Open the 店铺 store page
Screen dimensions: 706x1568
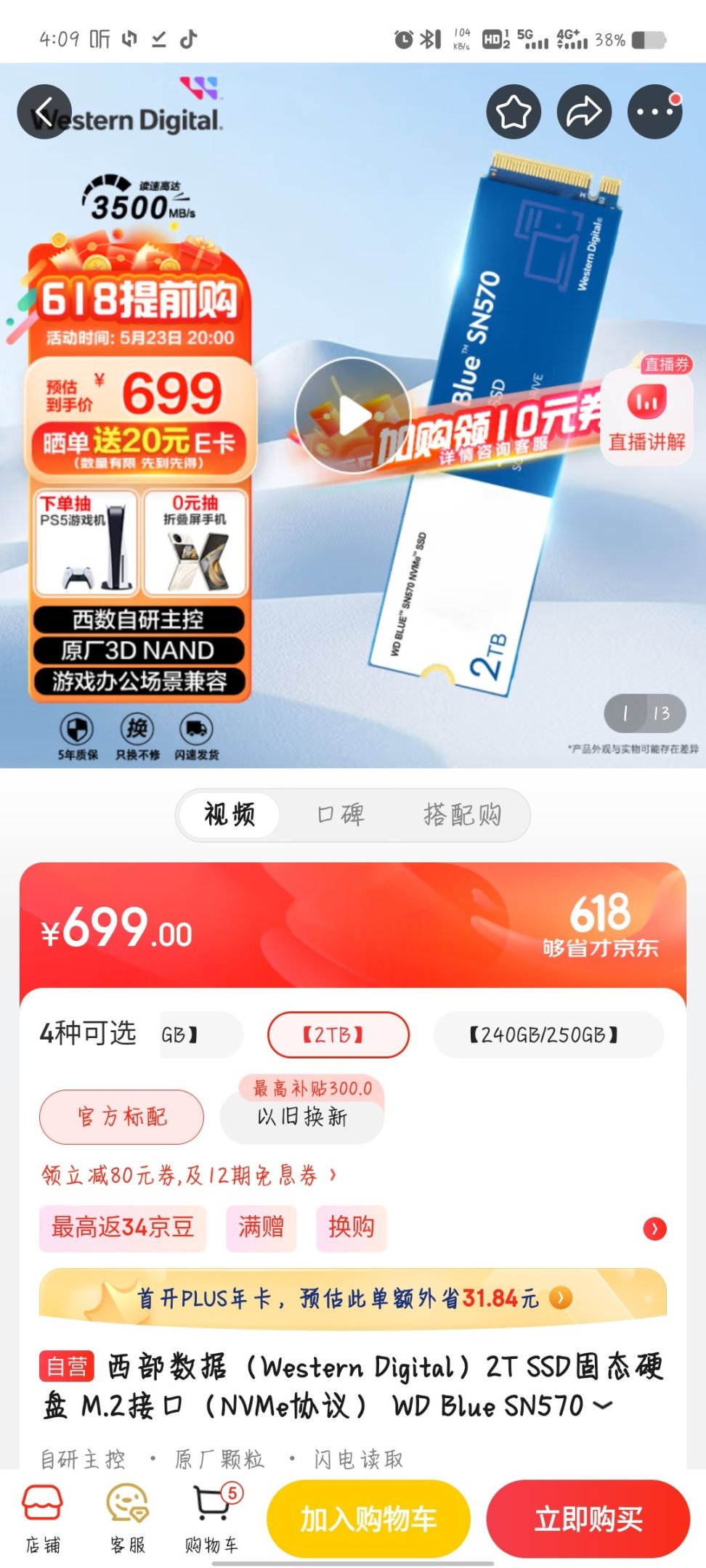[x=43, y=1519]
